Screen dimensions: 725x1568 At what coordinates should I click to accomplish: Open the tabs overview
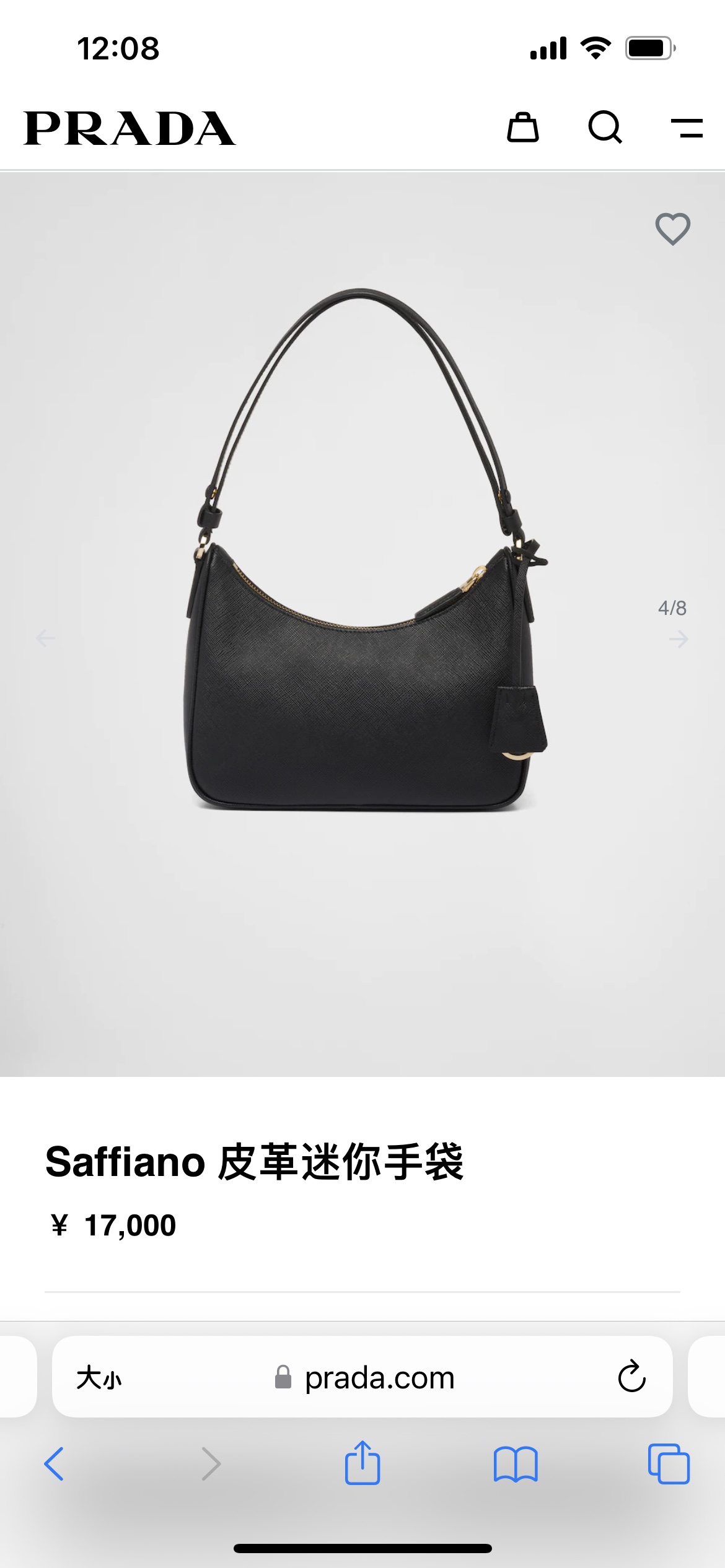pos(668,1464)
